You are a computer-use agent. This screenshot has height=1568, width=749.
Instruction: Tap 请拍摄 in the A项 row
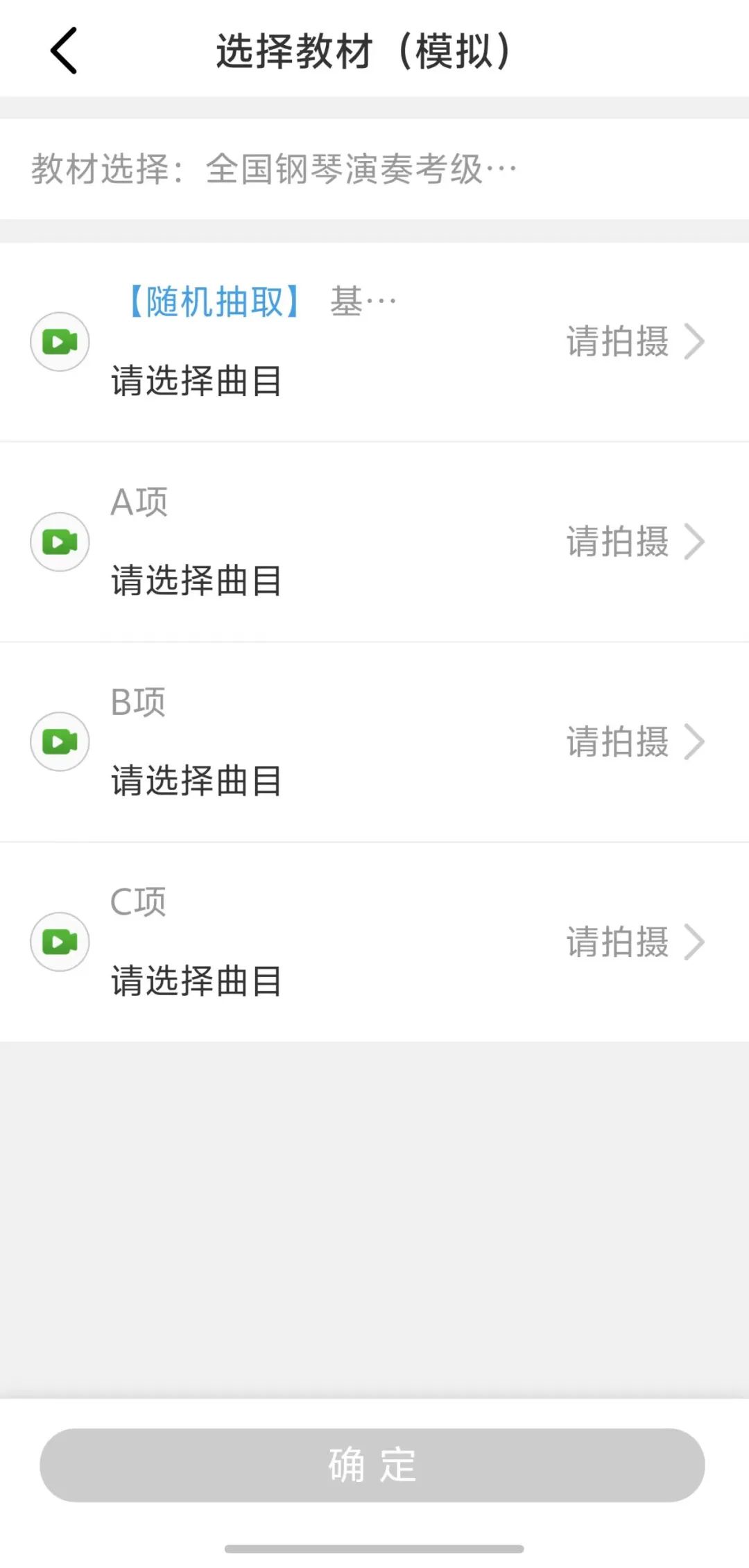click(x=634, y=542)
